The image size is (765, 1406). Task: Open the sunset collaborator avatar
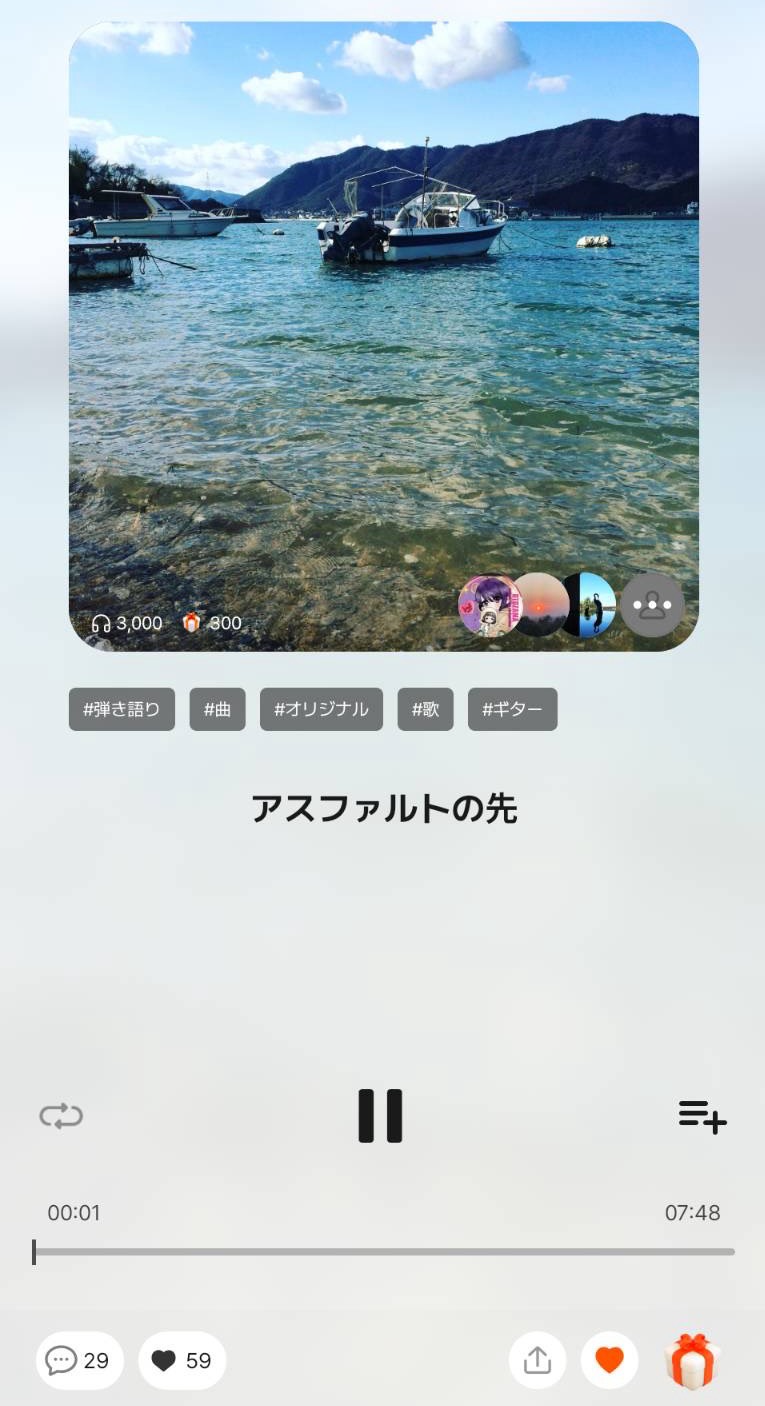pyautogui.click(x=542, y=604)
